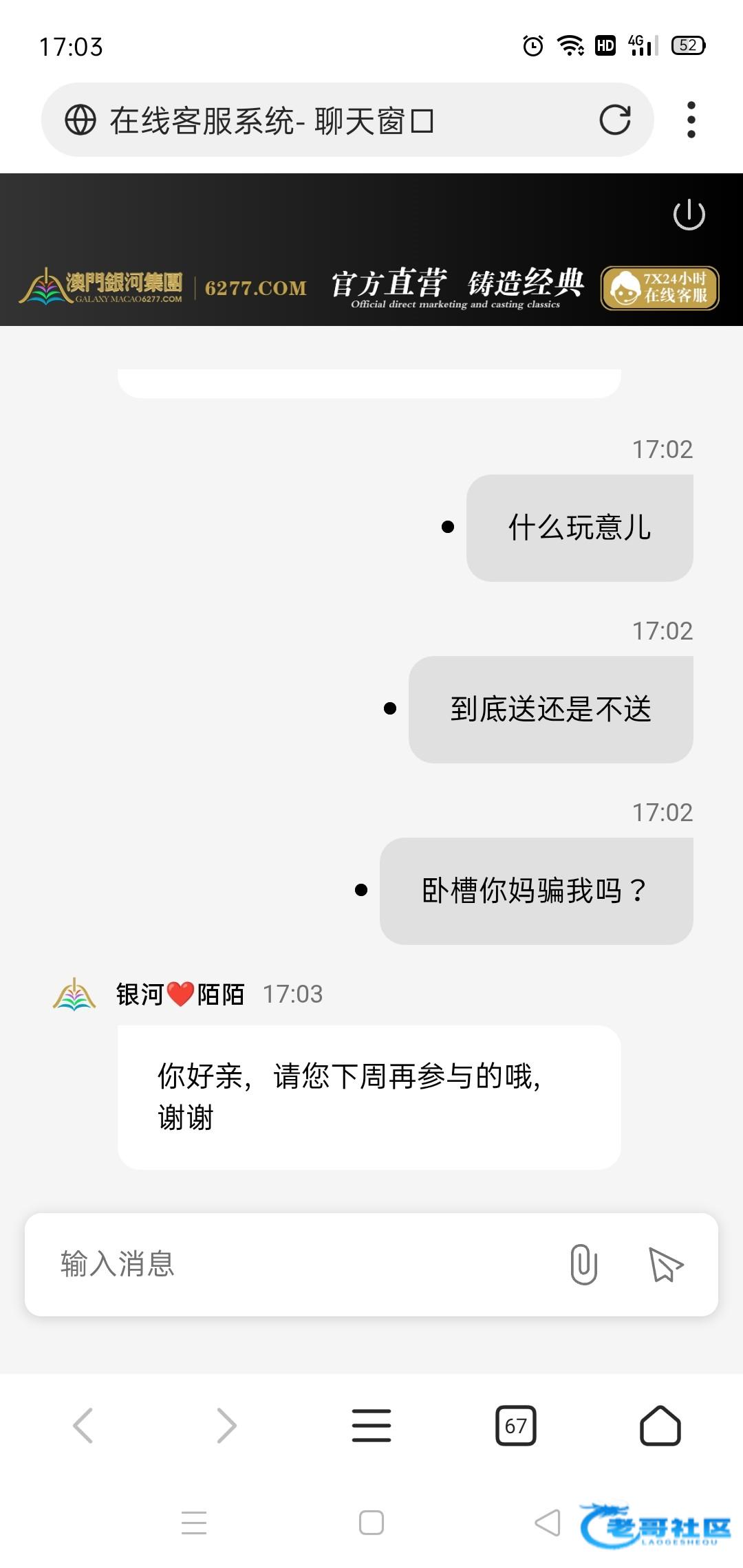Viewport: 743px width, 1568px height.
Task: Open the tab switcher showing 67 tabs
Action: 516,1425
